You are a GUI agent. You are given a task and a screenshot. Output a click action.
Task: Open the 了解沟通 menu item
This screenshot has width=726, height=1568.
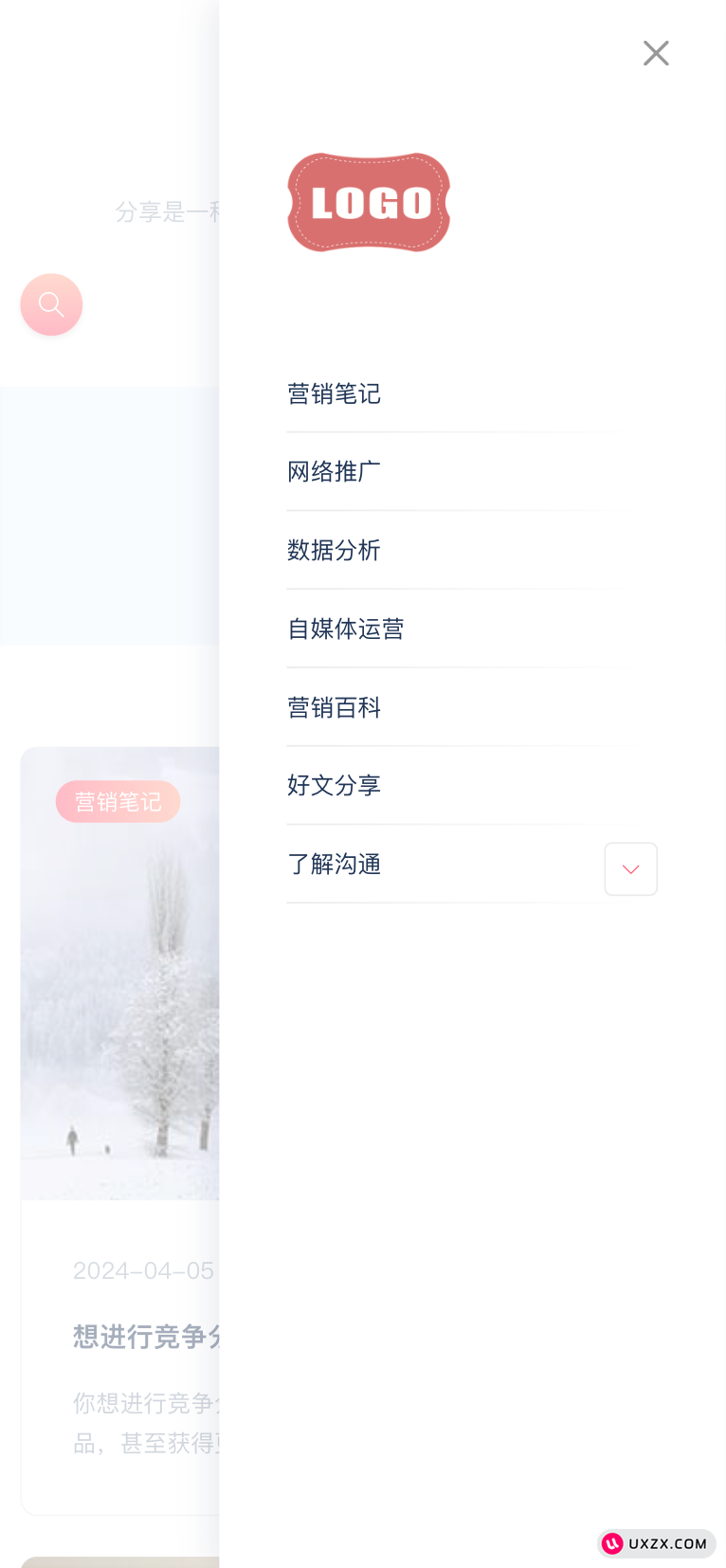point(334,864)
